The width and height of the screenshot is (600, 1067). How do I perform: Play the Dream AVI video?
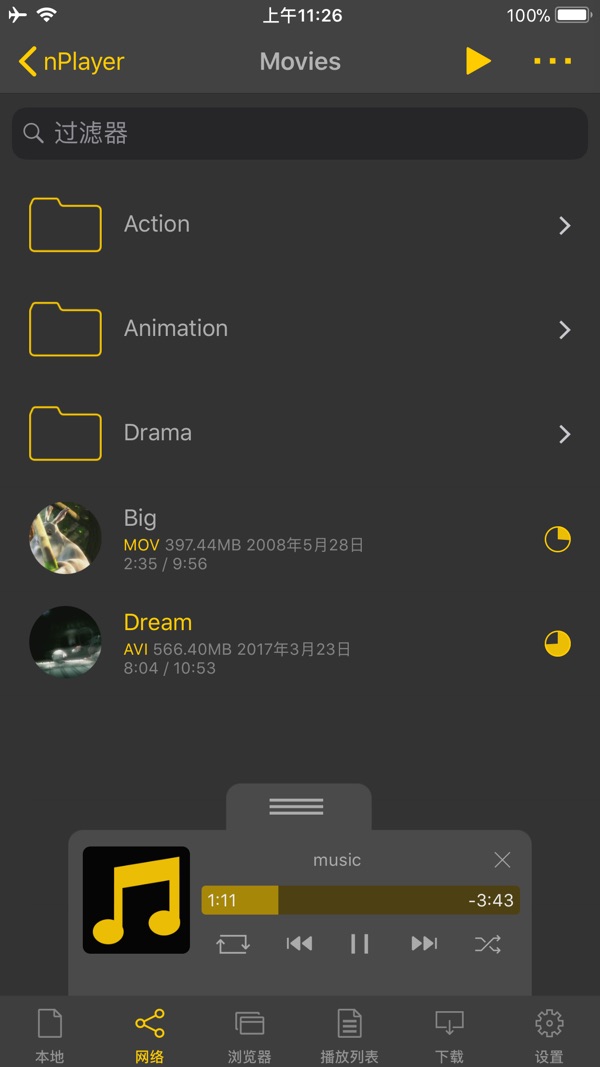(x=300, y=643)
